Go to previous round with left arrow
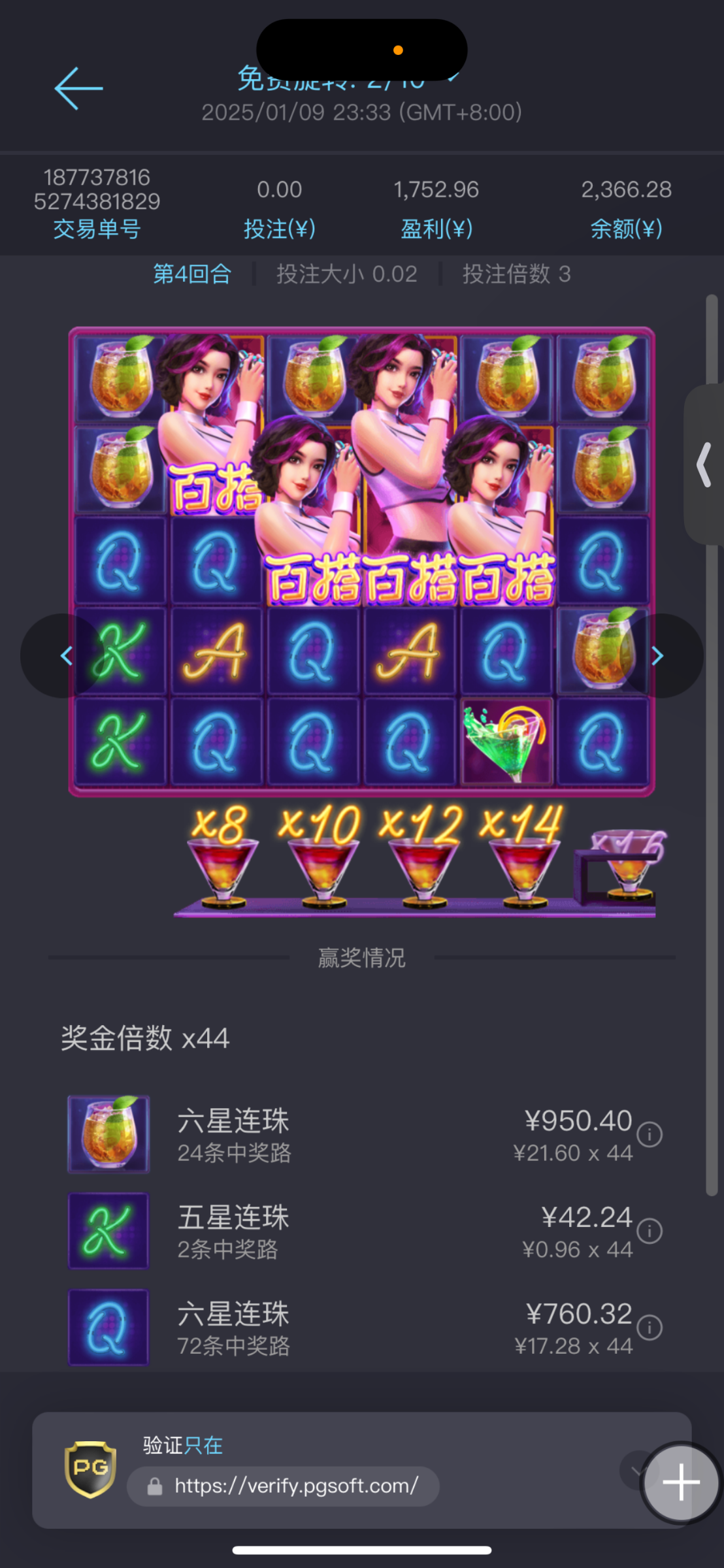724x1568 pixels. pyautogui.click(x=66, y=655)
